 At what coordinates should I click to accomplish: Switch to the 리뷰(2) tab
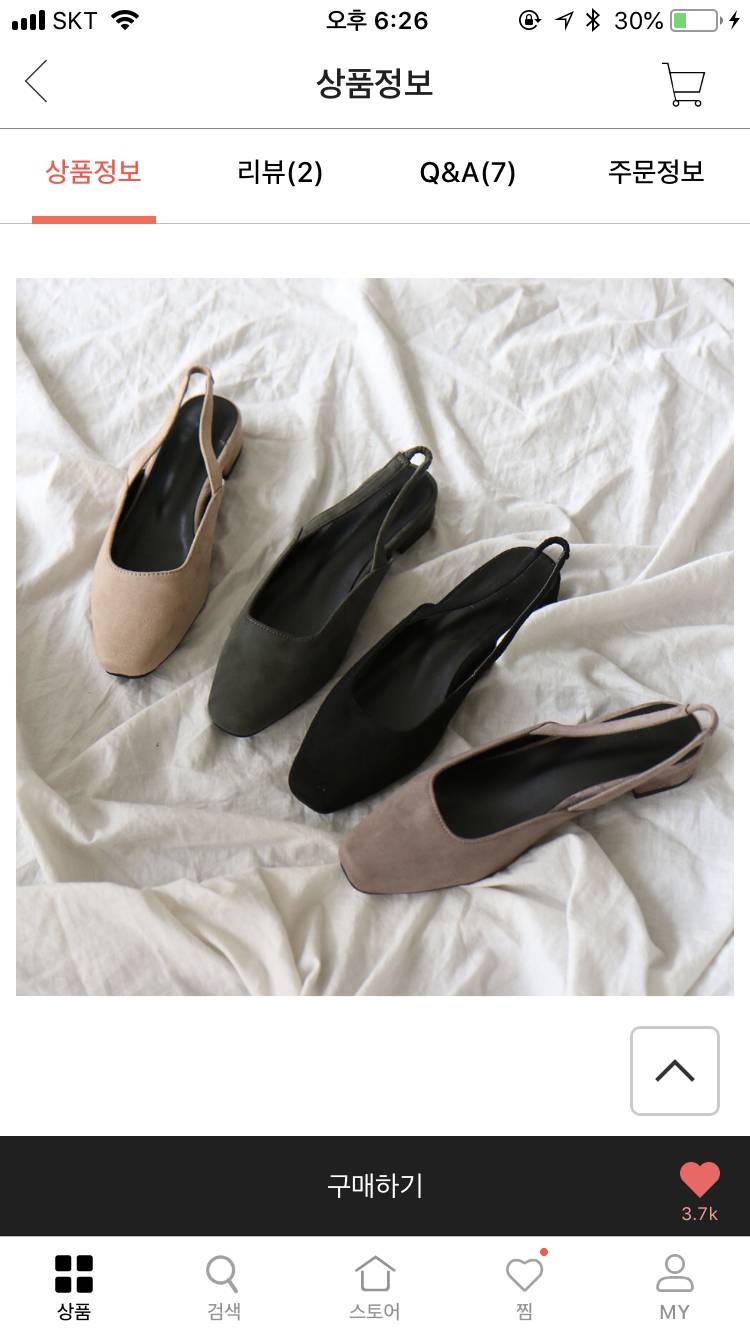280,172
